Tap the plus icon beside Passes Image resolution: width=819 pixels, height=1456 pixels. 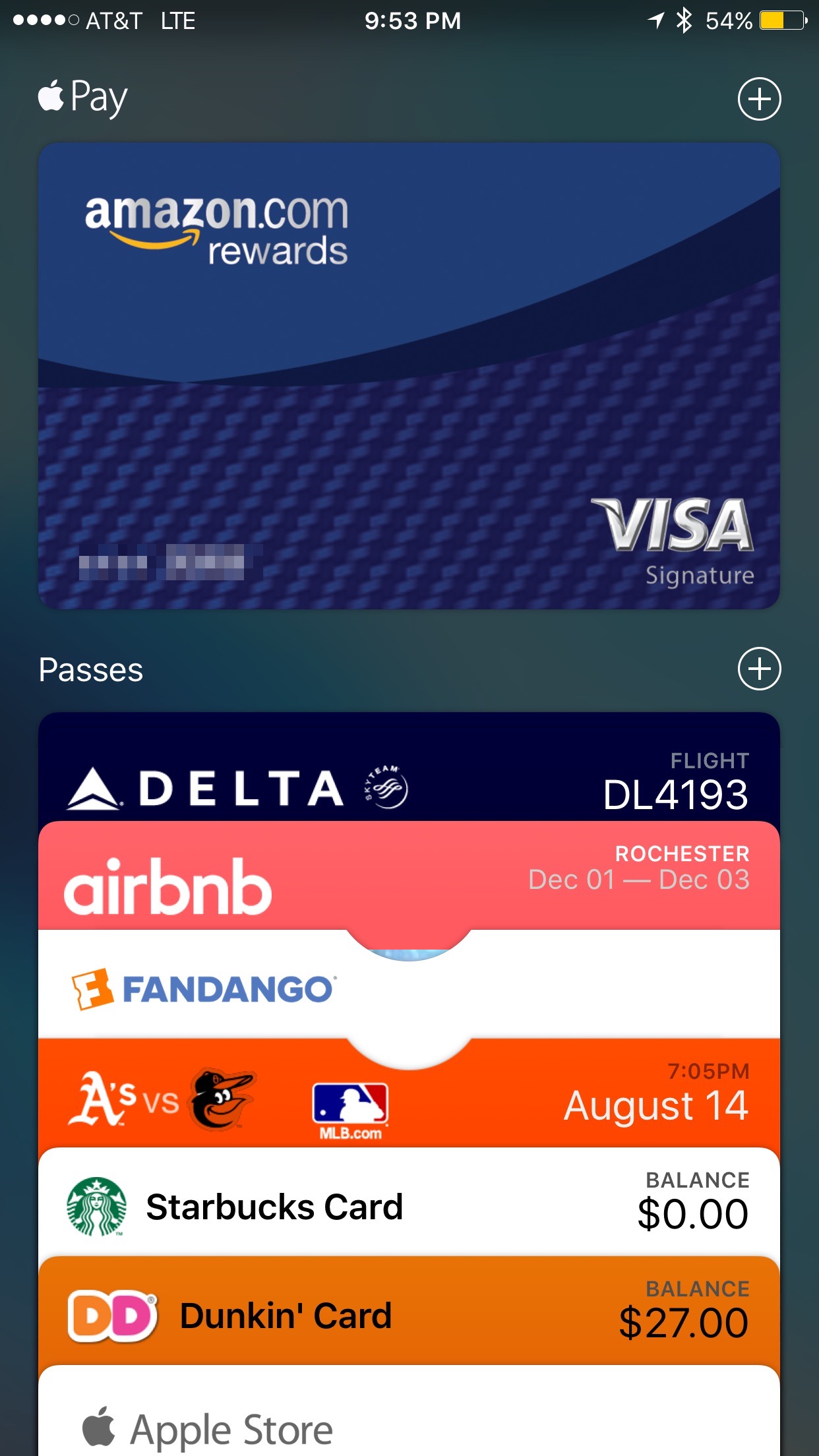(x=759, y=669)
